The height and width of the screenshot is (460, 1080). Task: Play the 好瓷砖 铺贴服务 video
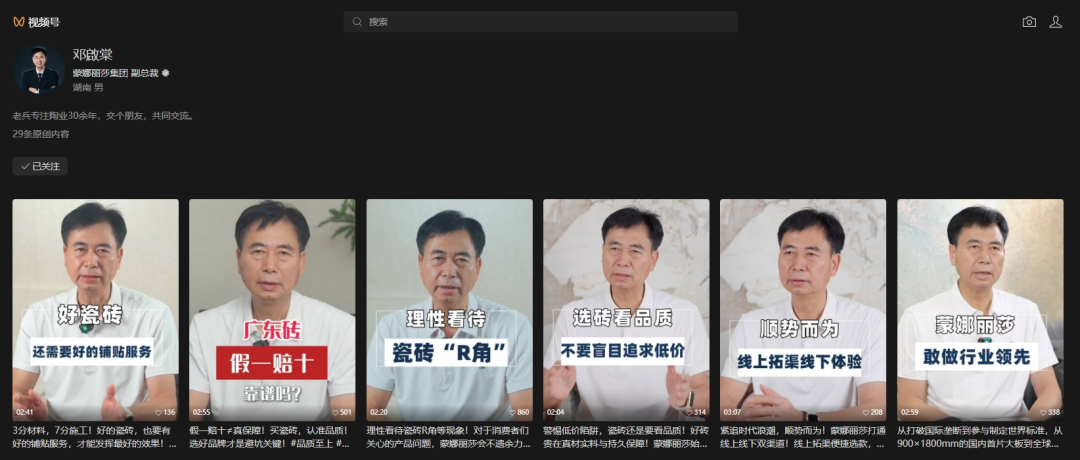pos(95,310)
